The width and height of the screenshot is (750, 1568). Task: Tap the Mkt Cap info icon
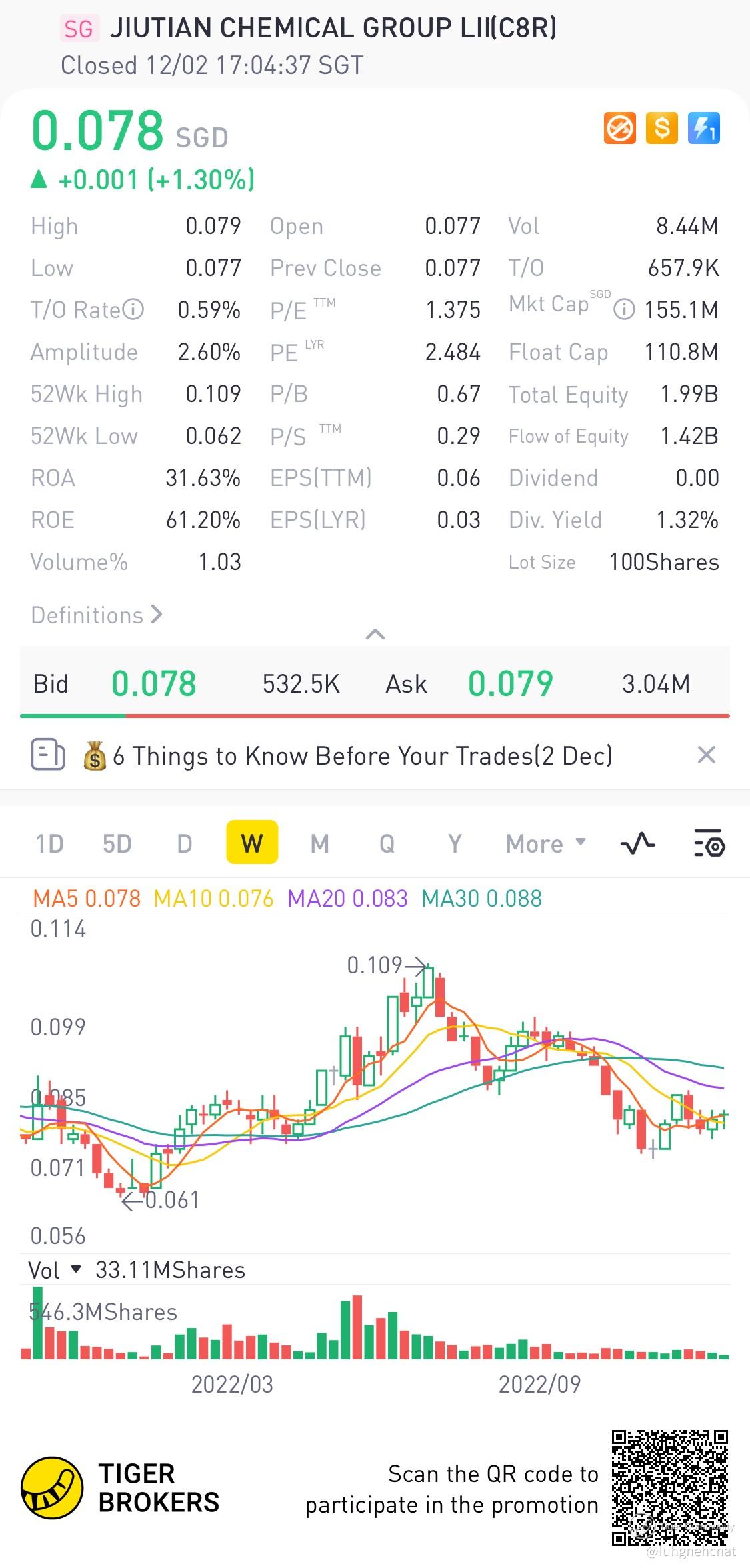coord(624,309)
